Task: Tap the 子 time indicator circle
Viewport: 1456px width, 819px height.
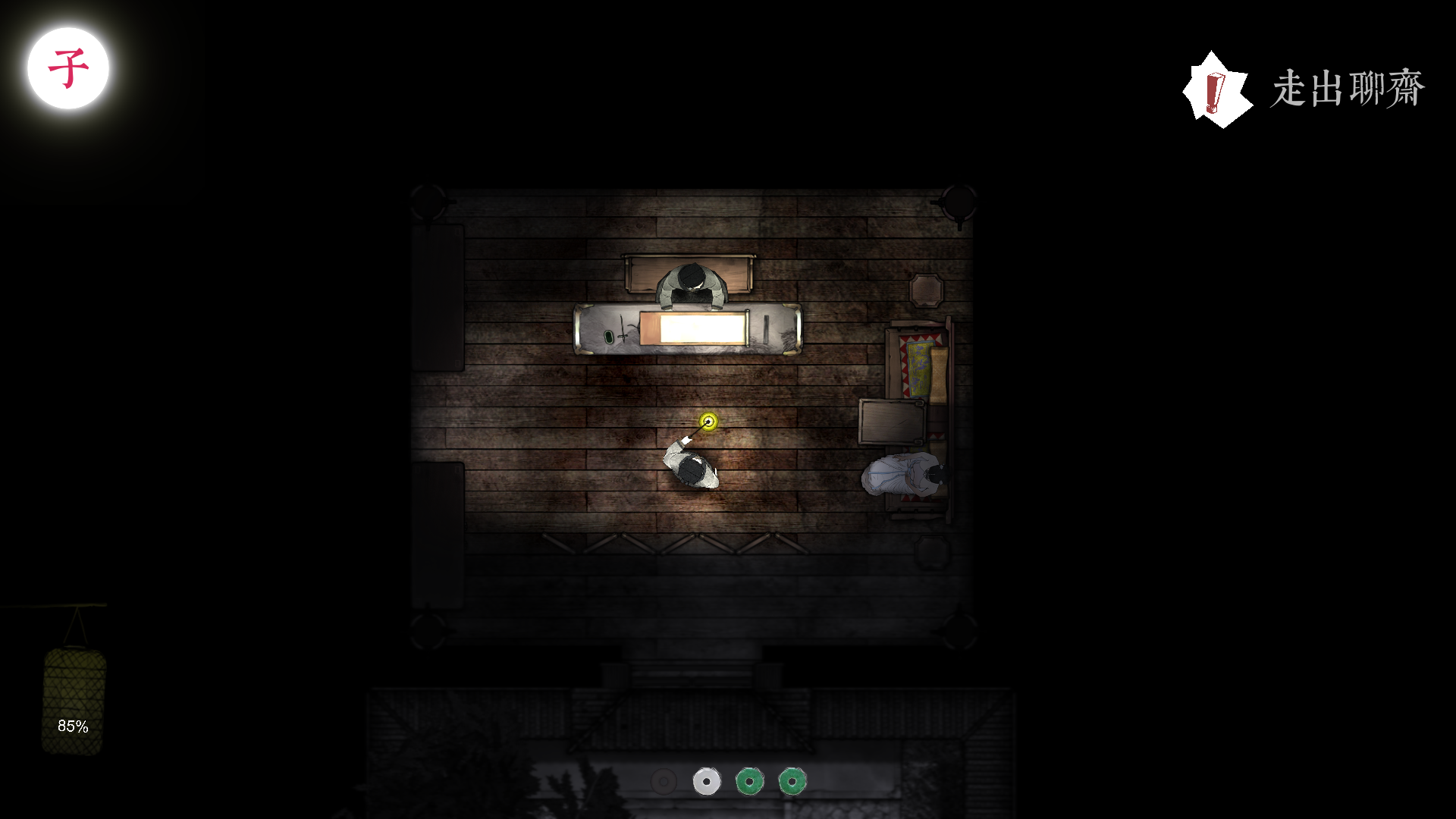Action: [x=68, y=68]
